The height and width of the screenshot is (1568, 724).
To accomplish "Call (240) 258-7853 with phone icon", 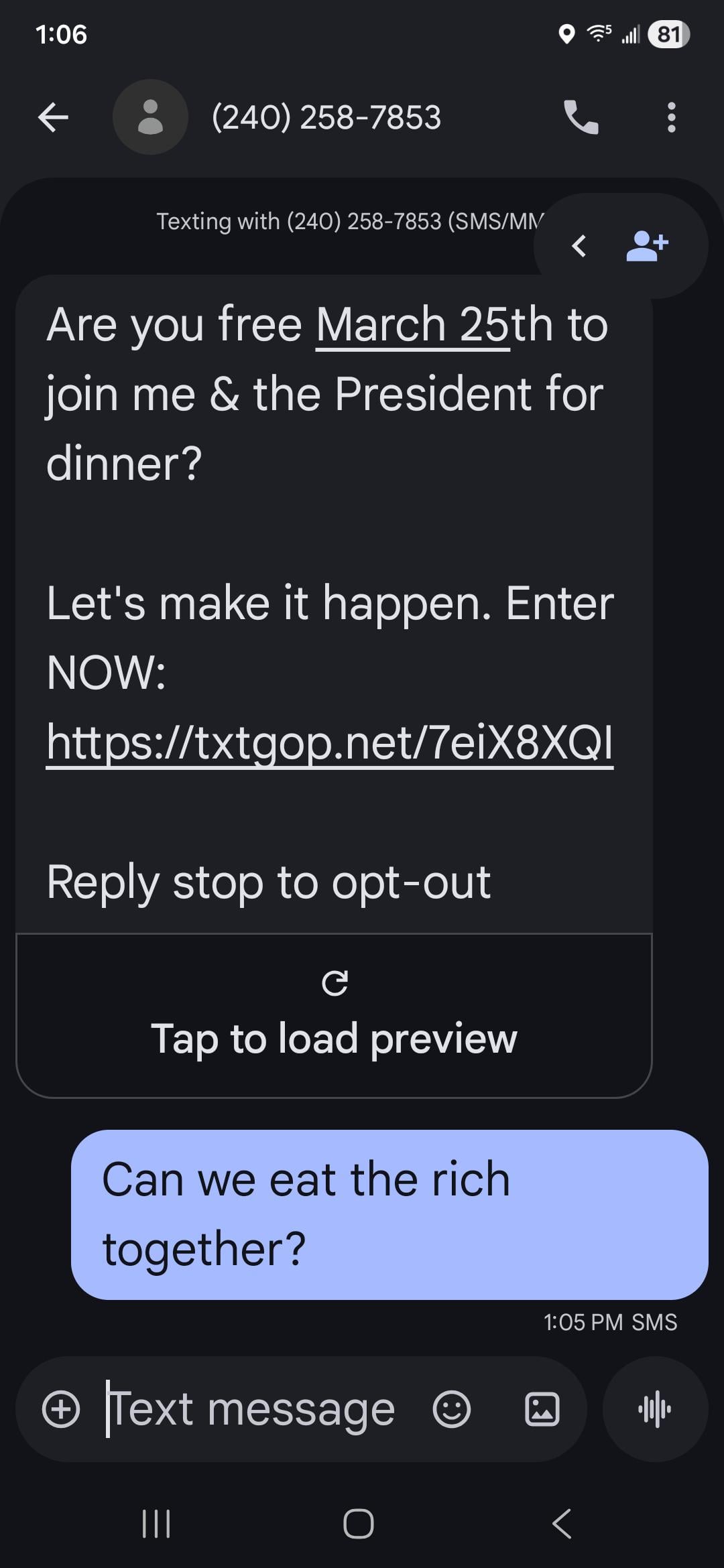I will [581, 118].
